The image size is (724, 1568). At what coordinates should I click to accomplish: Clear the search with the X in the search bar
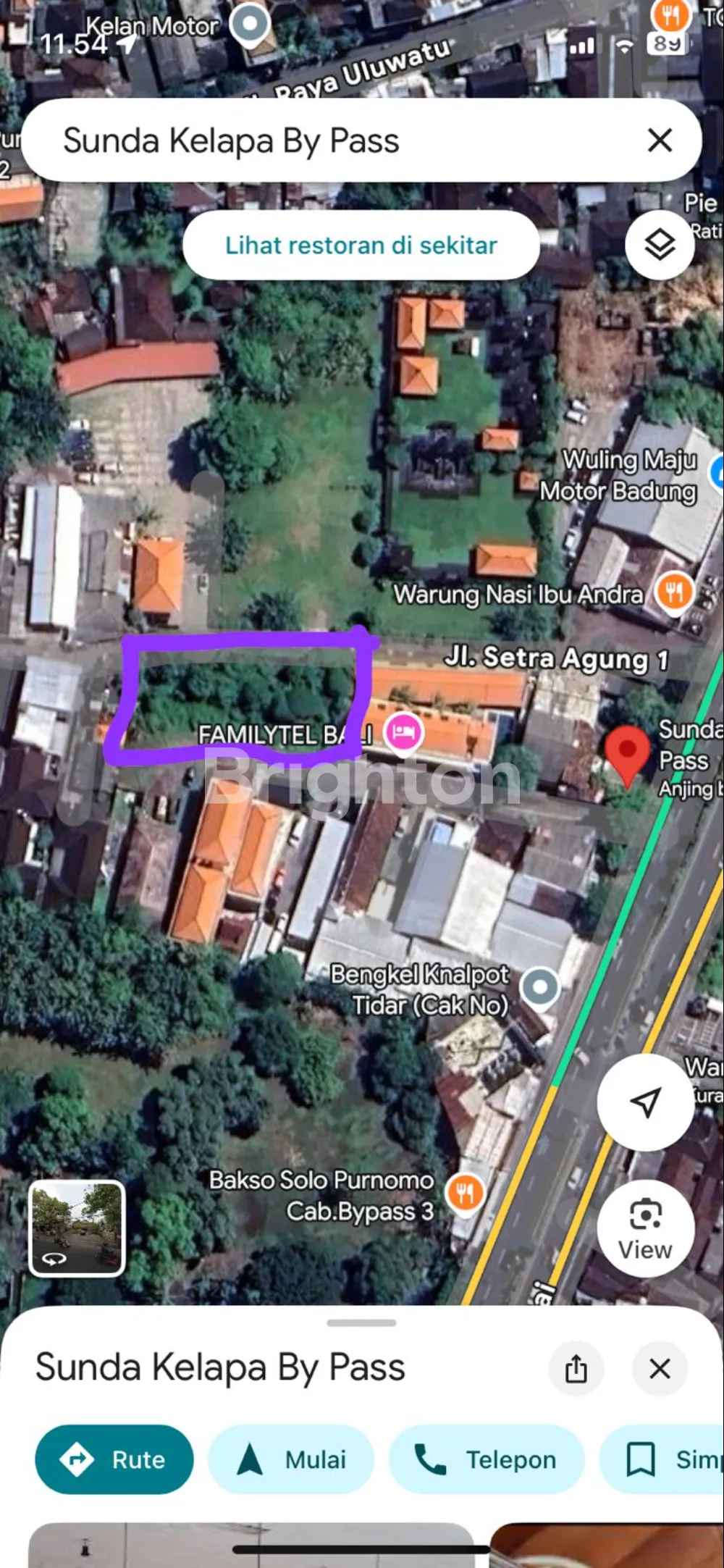[x=660, y=141]
